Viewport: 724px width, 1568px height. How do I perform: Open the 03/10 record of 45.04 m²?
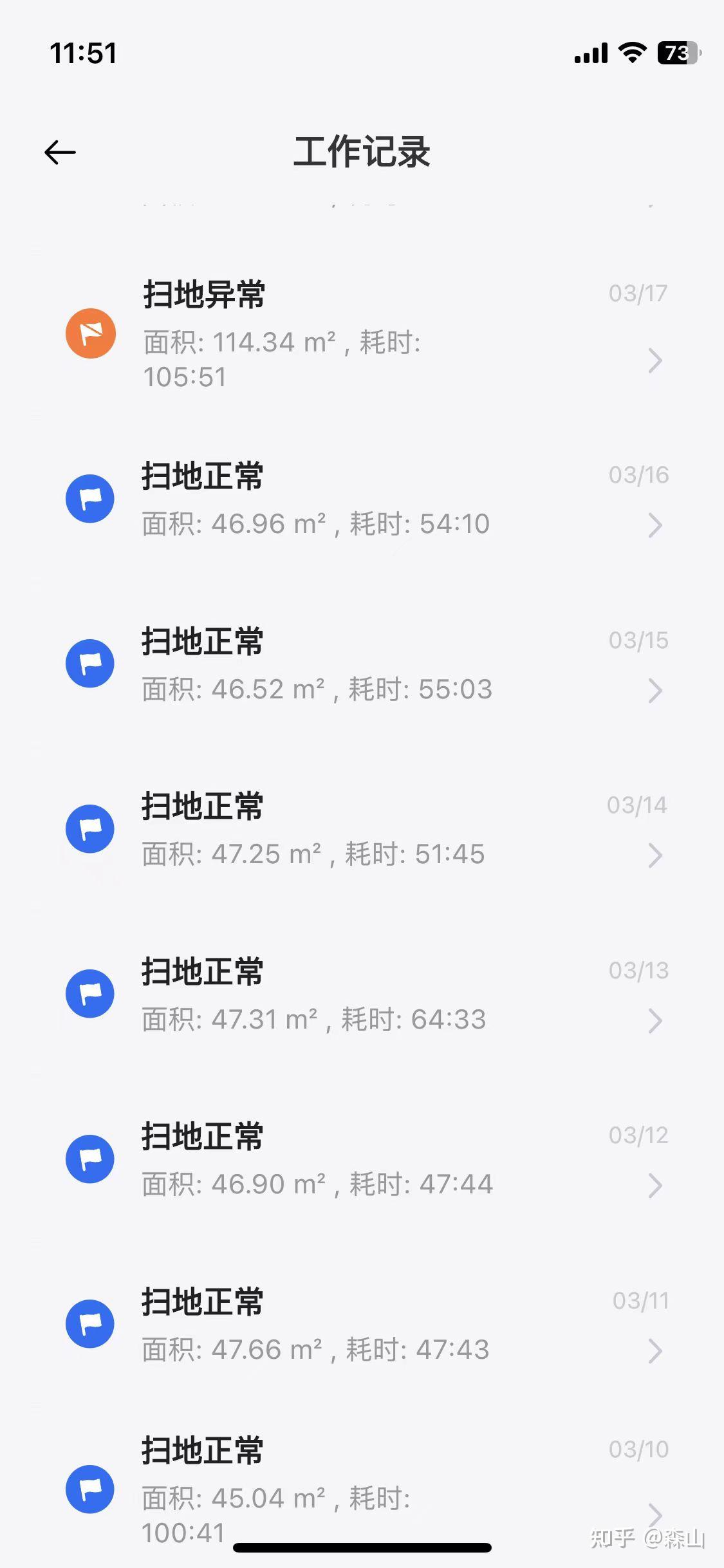tap(362, 1487)
